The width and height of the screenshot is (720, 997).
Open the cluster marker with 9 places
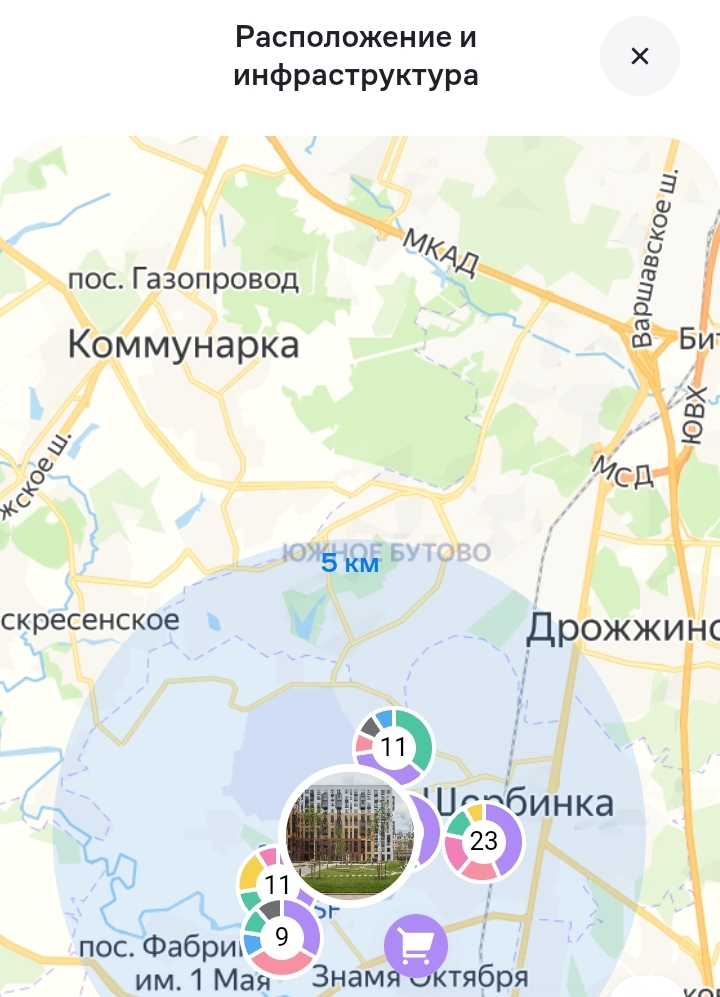(281, 937)
